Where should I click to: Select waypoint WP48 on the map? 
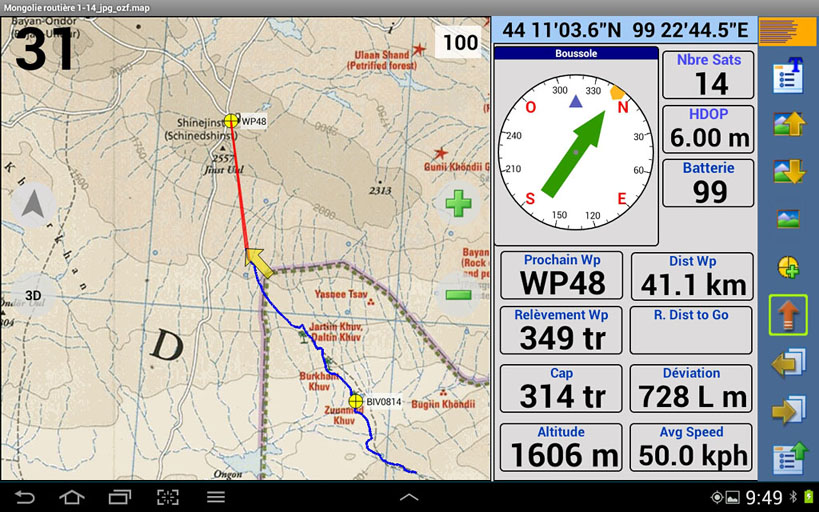231,120
